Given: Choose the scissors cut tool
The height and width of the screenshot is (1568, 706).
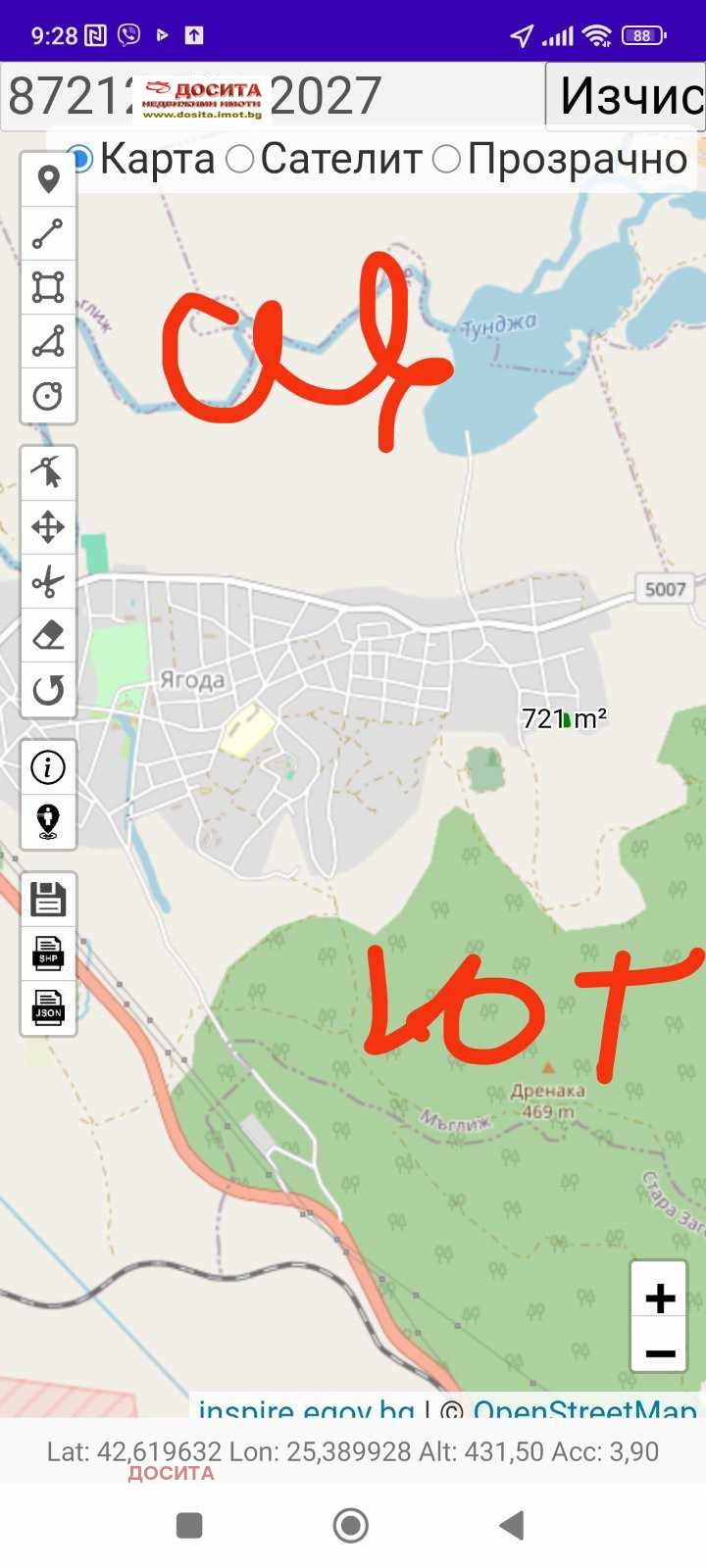Looking at the screenshot, I should click(x=48, y=581).
